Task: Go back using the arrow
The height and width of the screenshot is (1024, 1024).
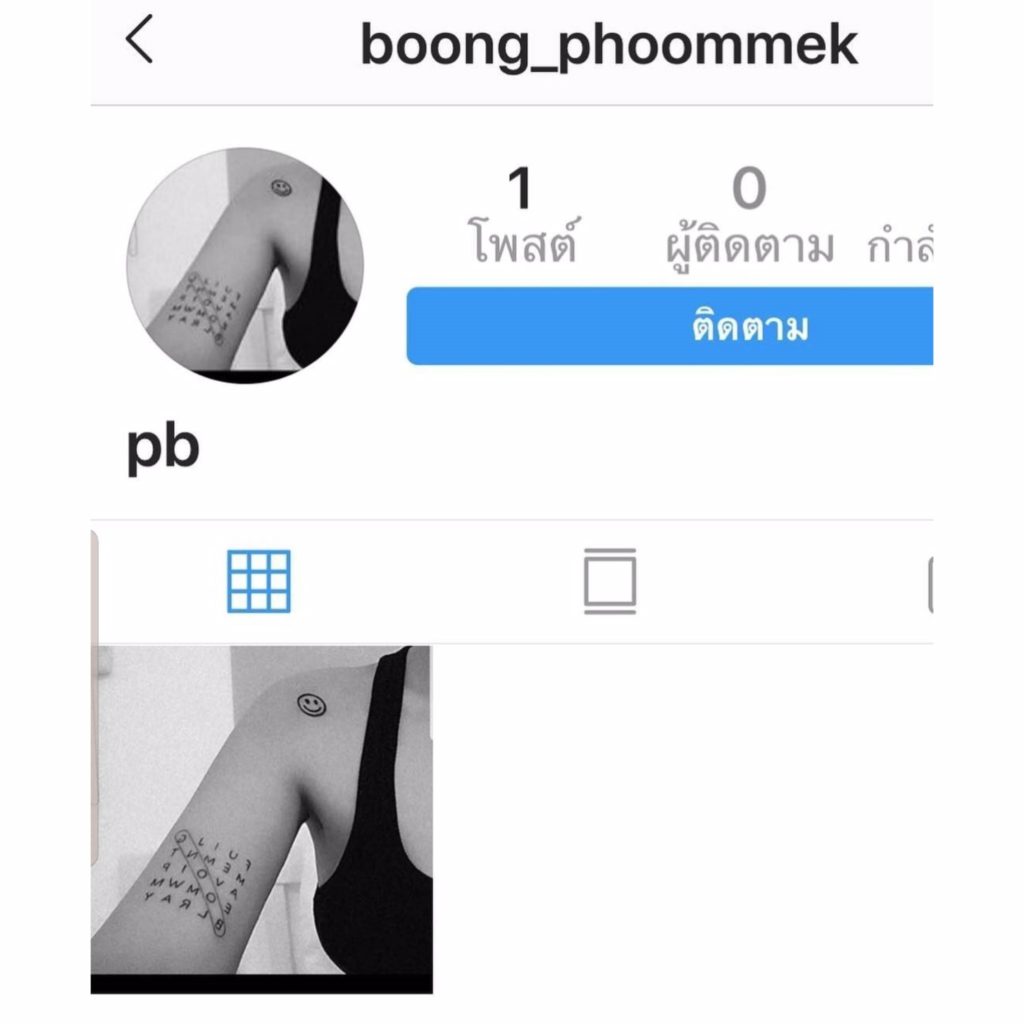Action: pyautogui.click(x=141, y=43)
